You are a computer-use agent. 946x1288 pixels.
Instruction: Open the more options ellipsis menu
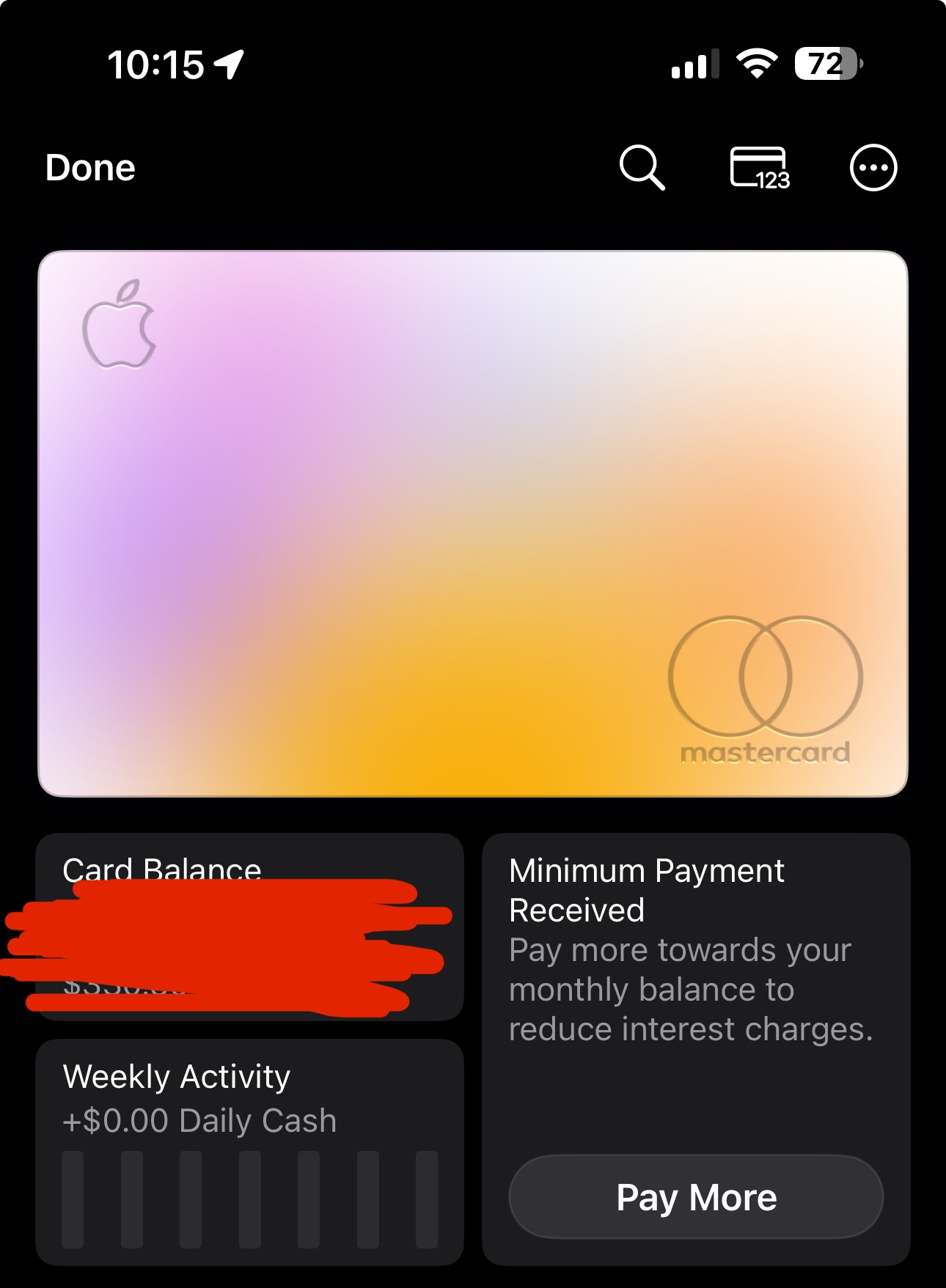(874, 167)
